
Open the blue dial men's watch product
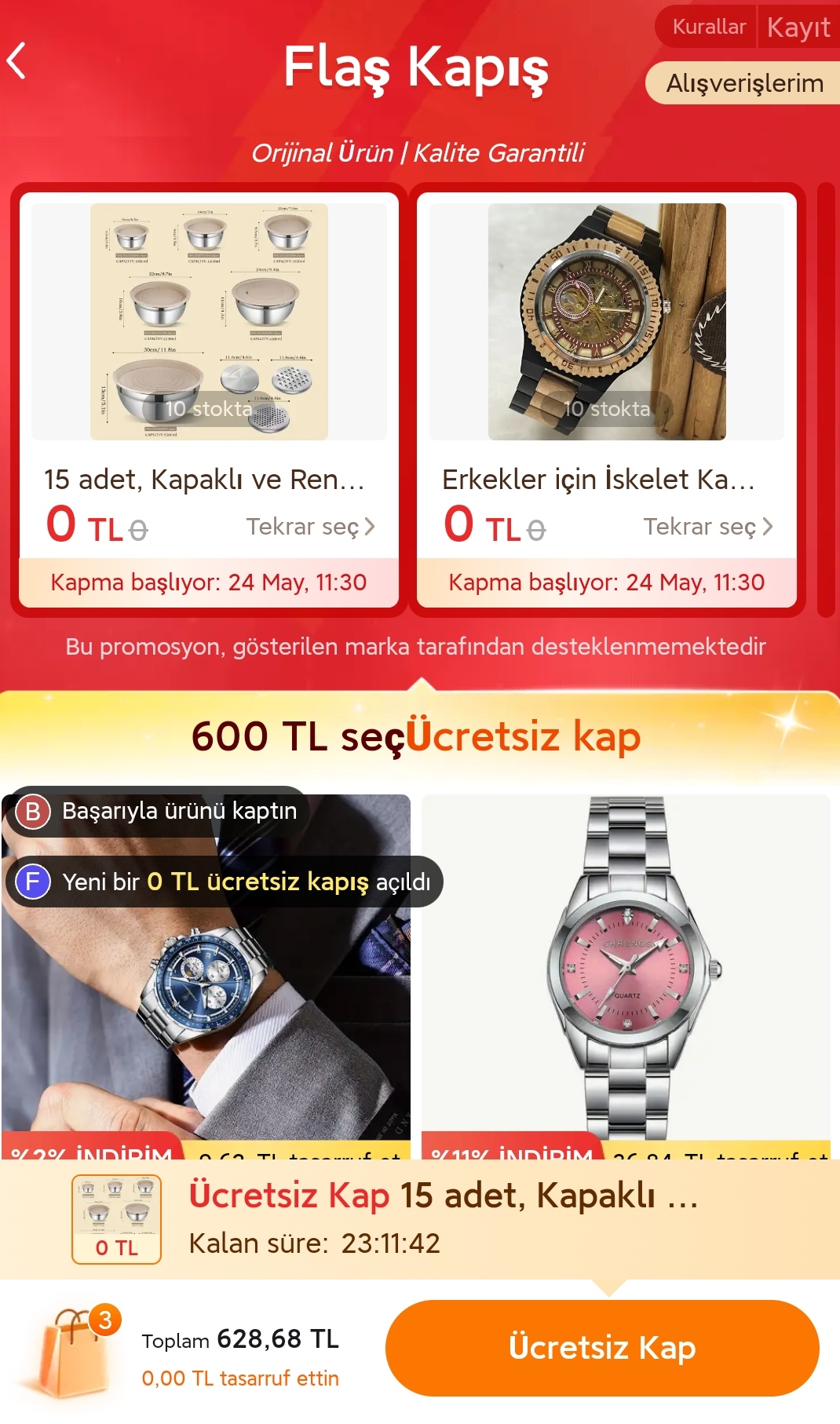(x=206, y=973)
